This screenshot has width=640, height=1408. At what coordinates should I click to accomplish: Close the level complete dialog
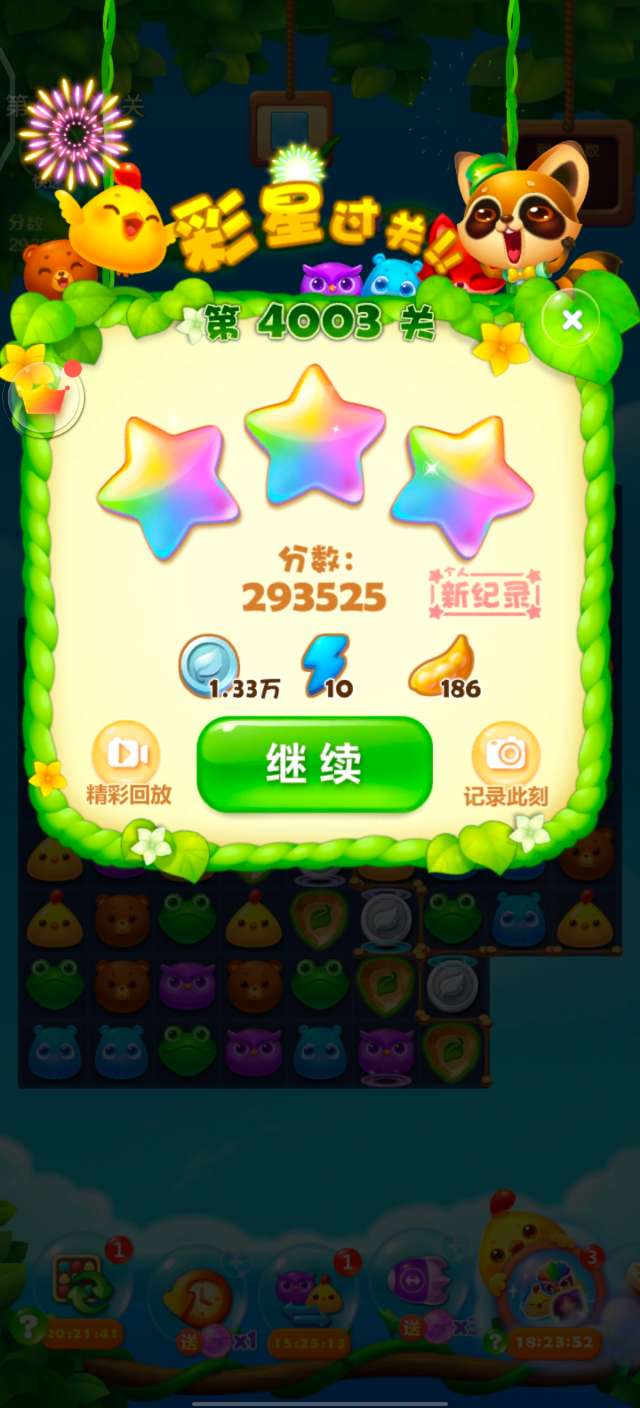(x=571, y=320)
